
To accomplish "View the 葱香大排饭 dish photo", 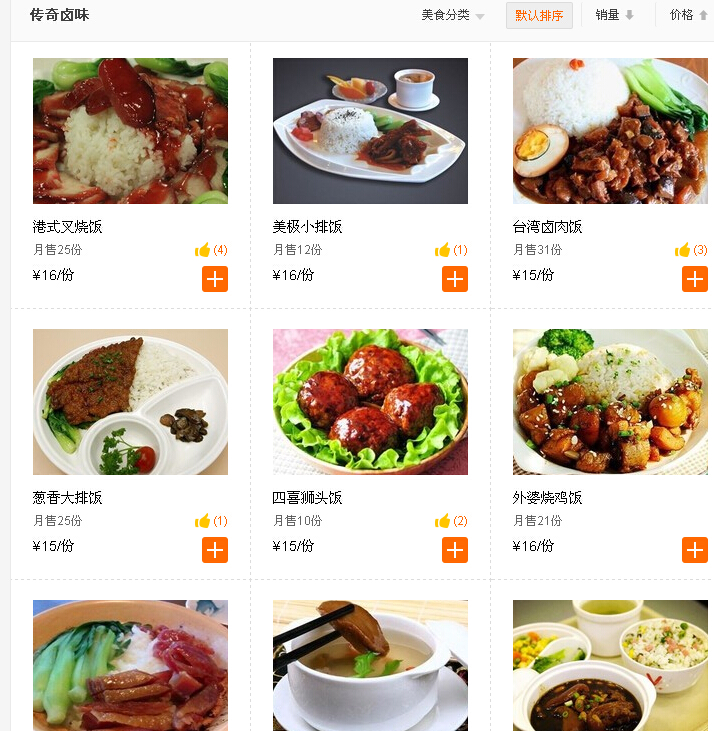I will [130, 402].
